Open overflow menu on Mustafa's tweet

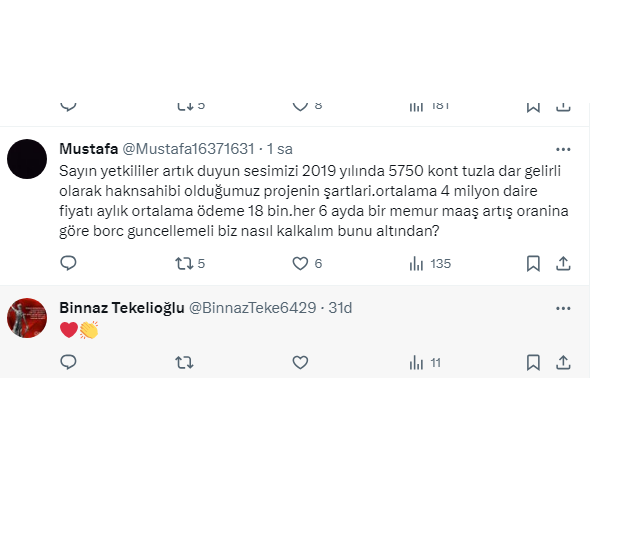coord(563,148)
